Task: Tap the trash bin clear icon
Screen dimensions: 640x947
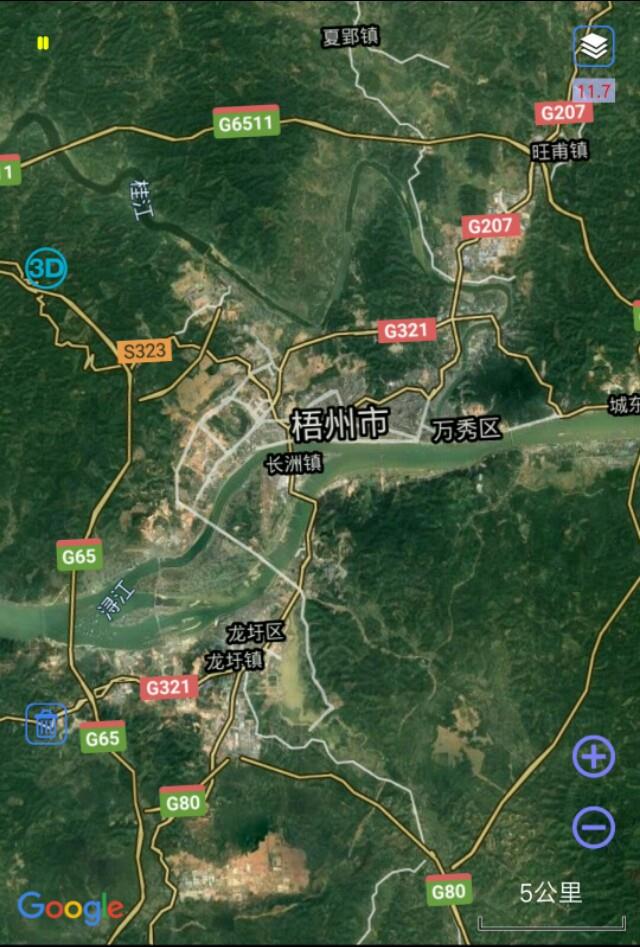Action: coord(46,723)
